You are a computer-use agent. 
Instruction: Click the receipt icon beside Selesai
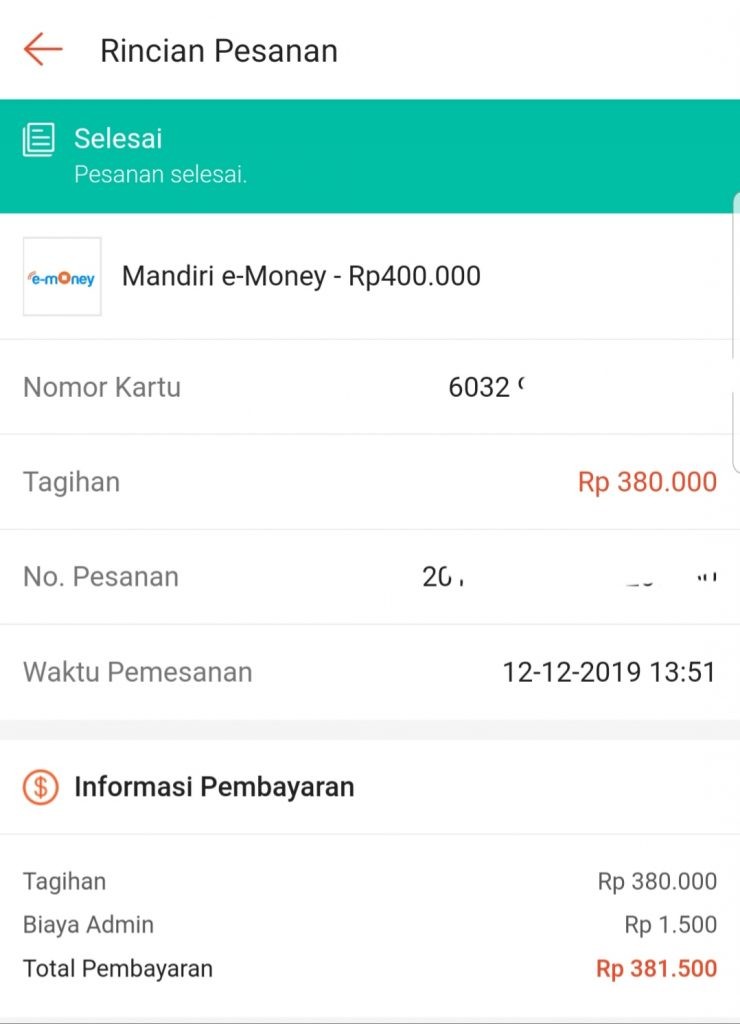tap(37, 141)
